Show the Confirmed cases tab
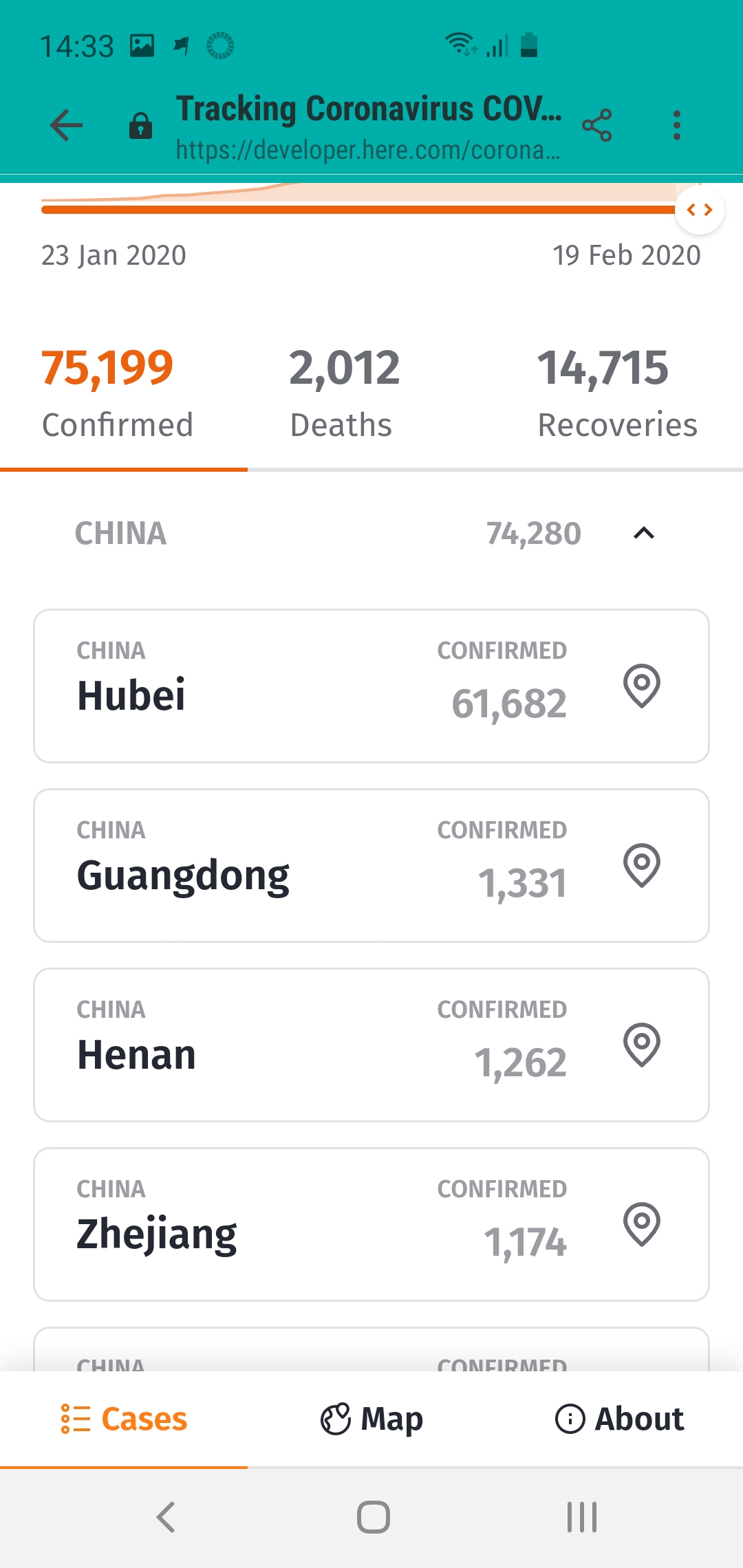The width and height of the screenshot is (743, 1568). point(117,393)
